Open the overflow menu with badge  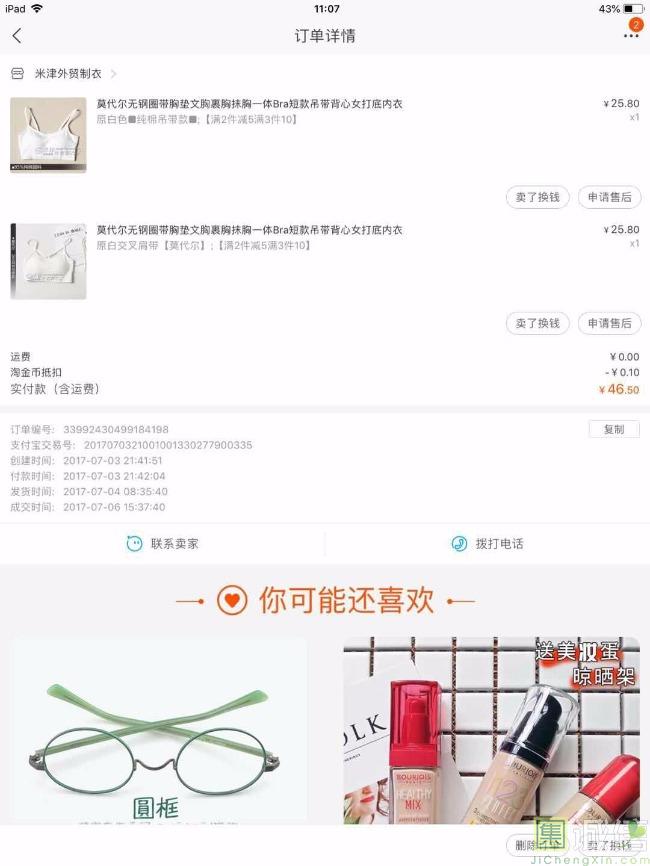(630, 35)
